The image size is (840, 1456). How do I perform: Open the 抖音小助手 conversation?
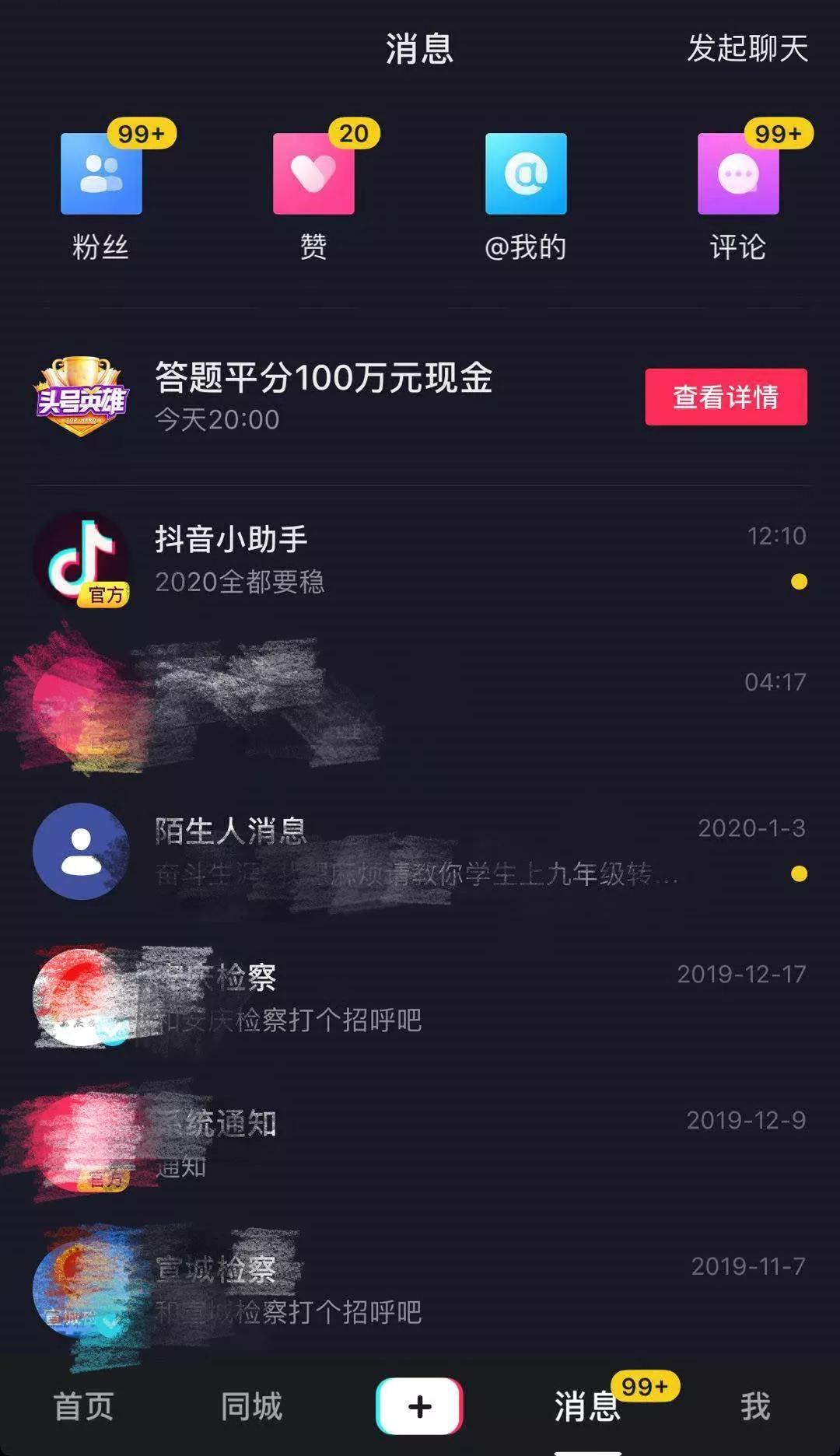(x=420, y=560)
